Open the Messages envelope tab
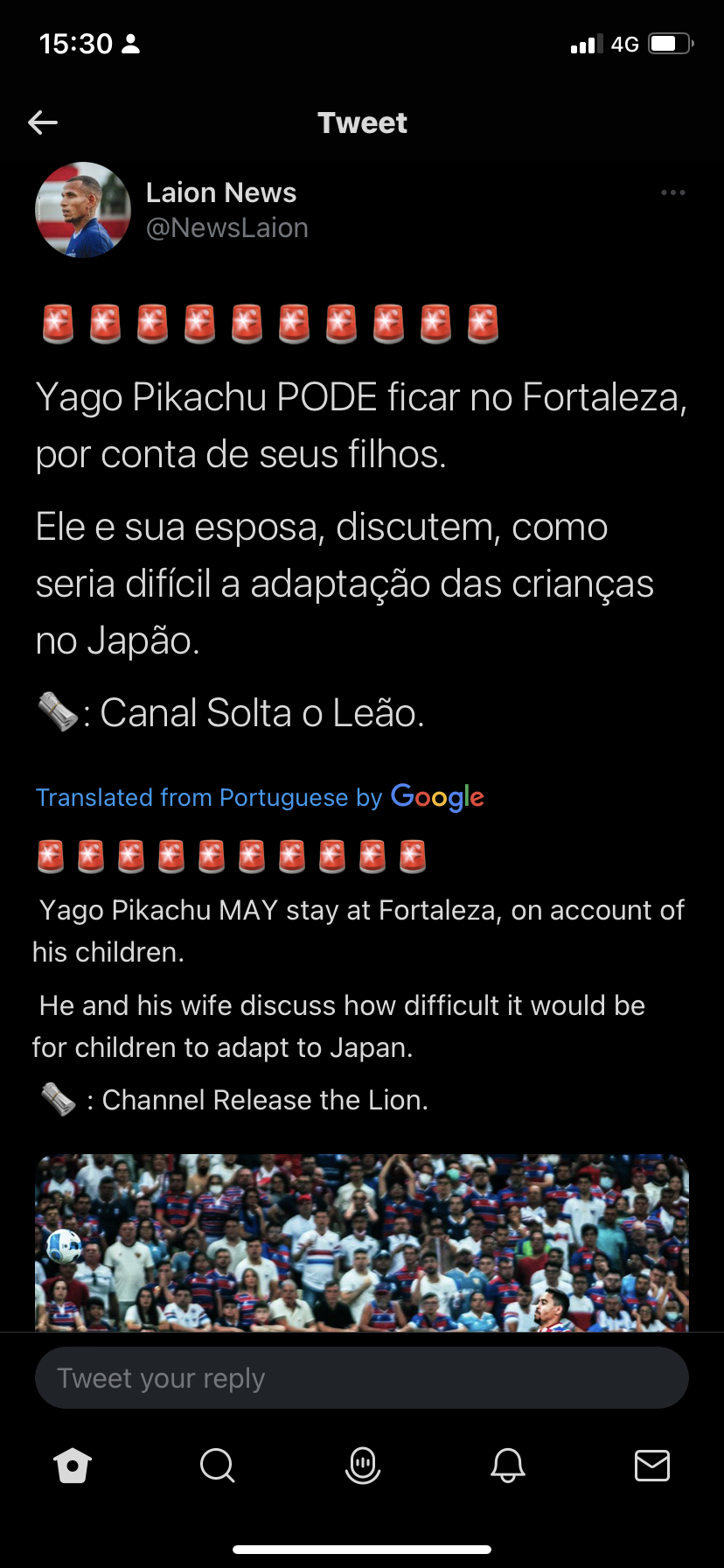 pyautogui.click(x=651, y=1465)
